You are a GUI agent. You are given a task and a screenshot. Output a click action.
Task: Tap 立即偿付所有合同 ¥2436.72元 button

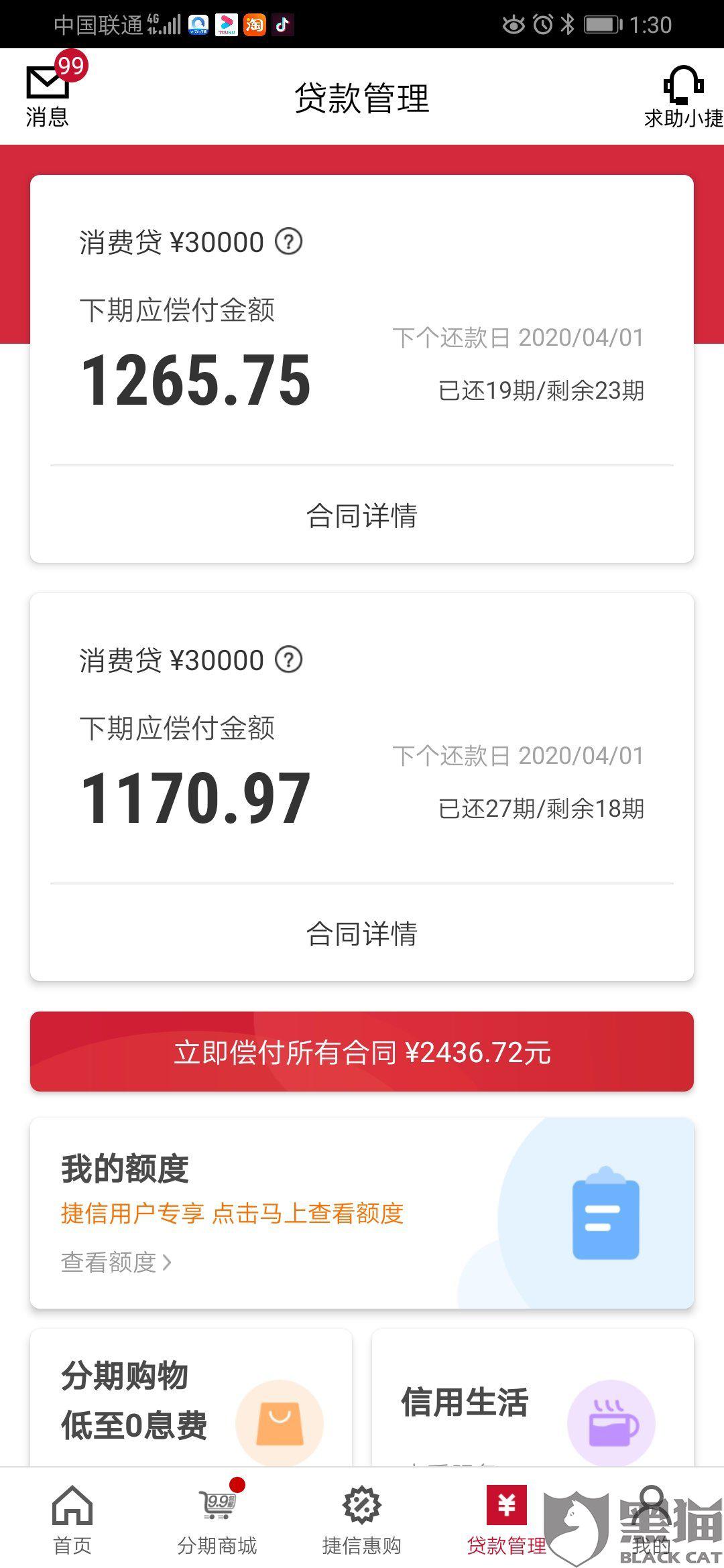pyautogui.click(x=362, y=1052)
